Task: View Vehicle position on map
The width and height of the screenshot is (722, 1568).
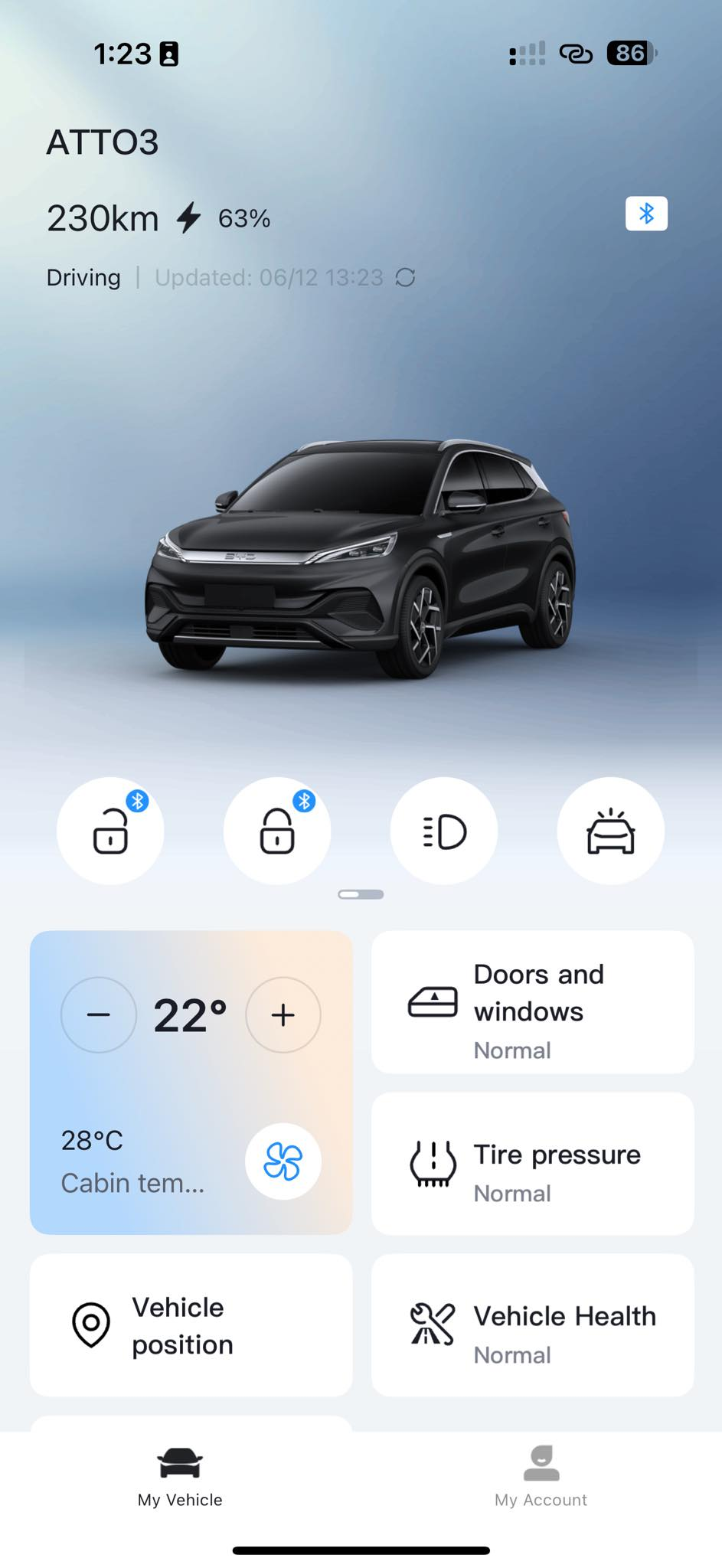Action: pos(191,1325)
